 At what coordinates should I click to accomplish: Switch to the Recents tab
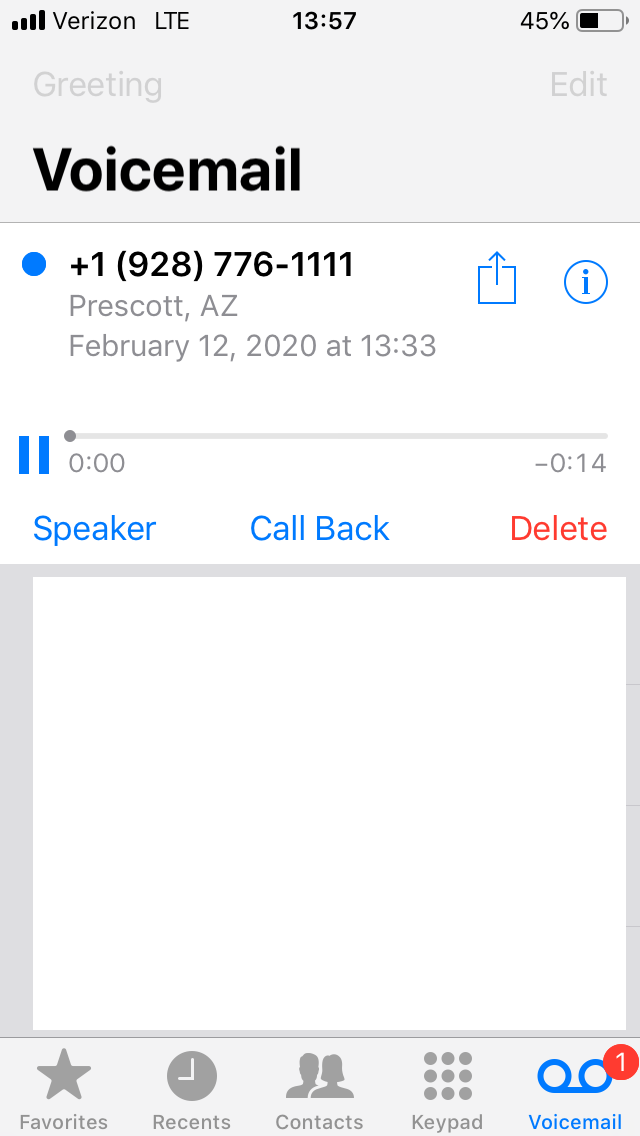click(191, 1089)
